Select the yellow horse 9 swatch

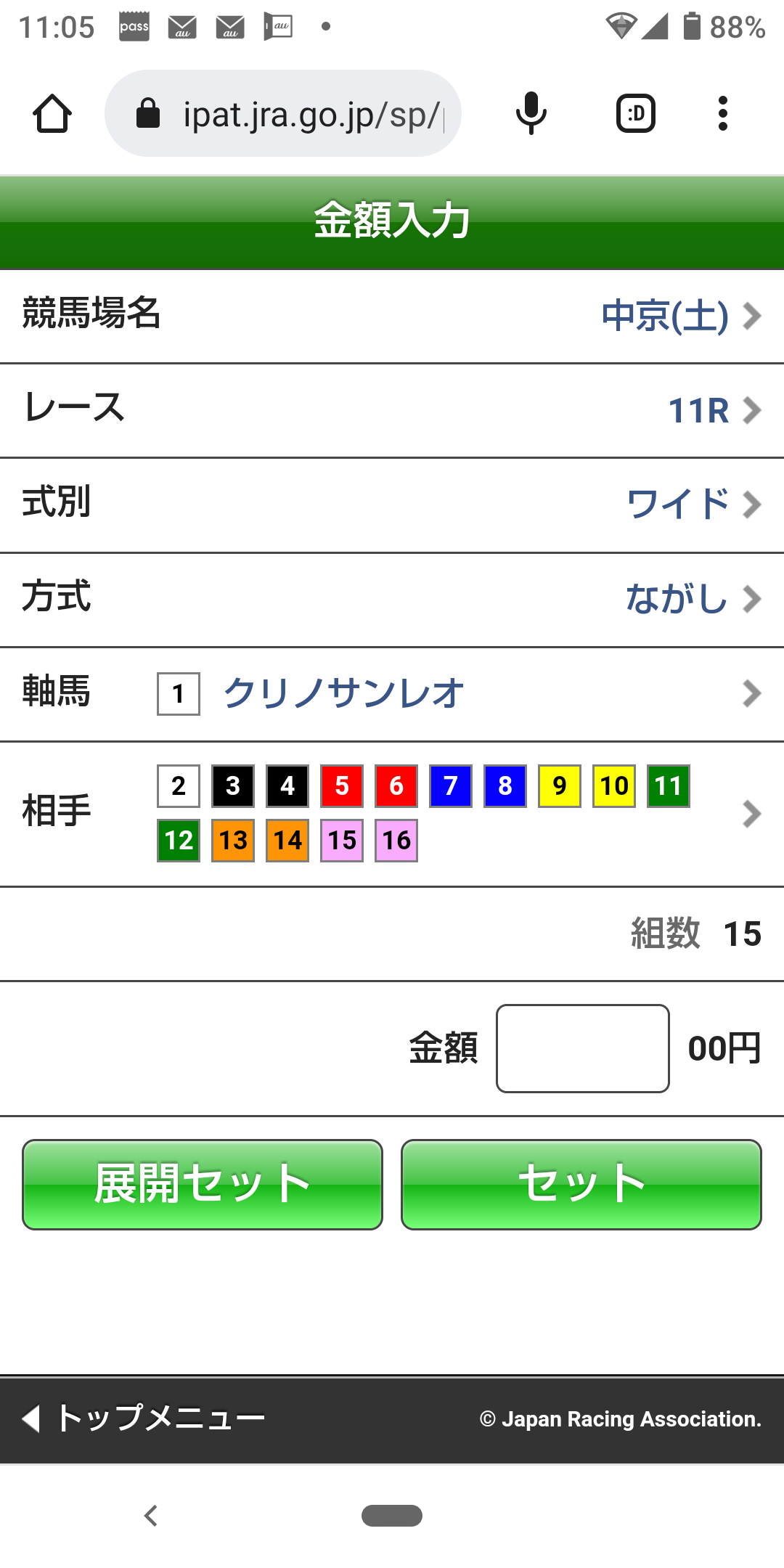(559, 785)
